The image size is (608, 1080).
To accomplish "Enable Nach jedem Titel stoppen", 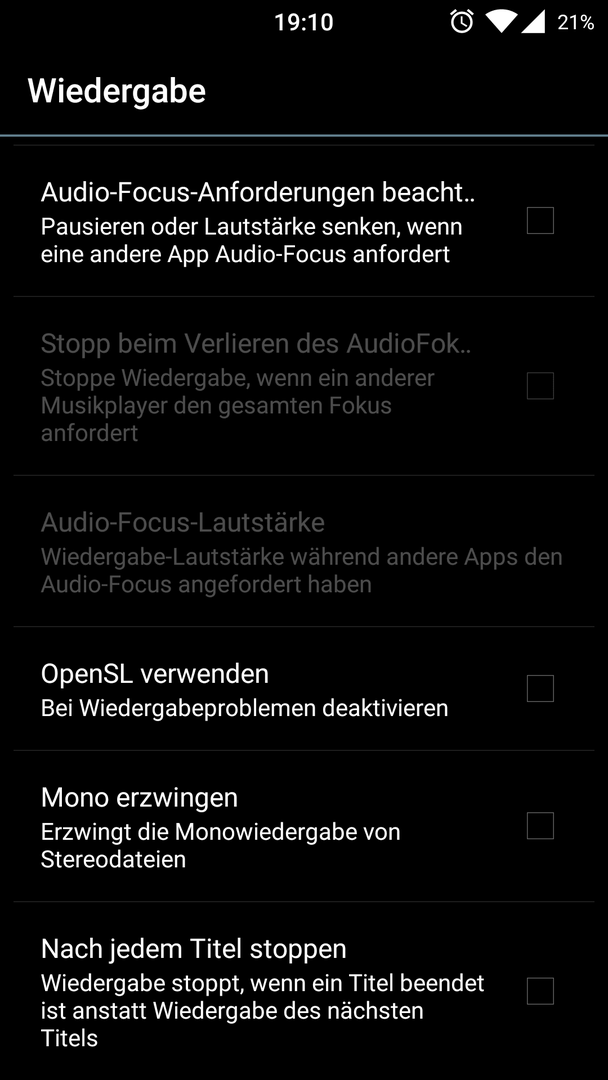I will (x=540, y=990).
